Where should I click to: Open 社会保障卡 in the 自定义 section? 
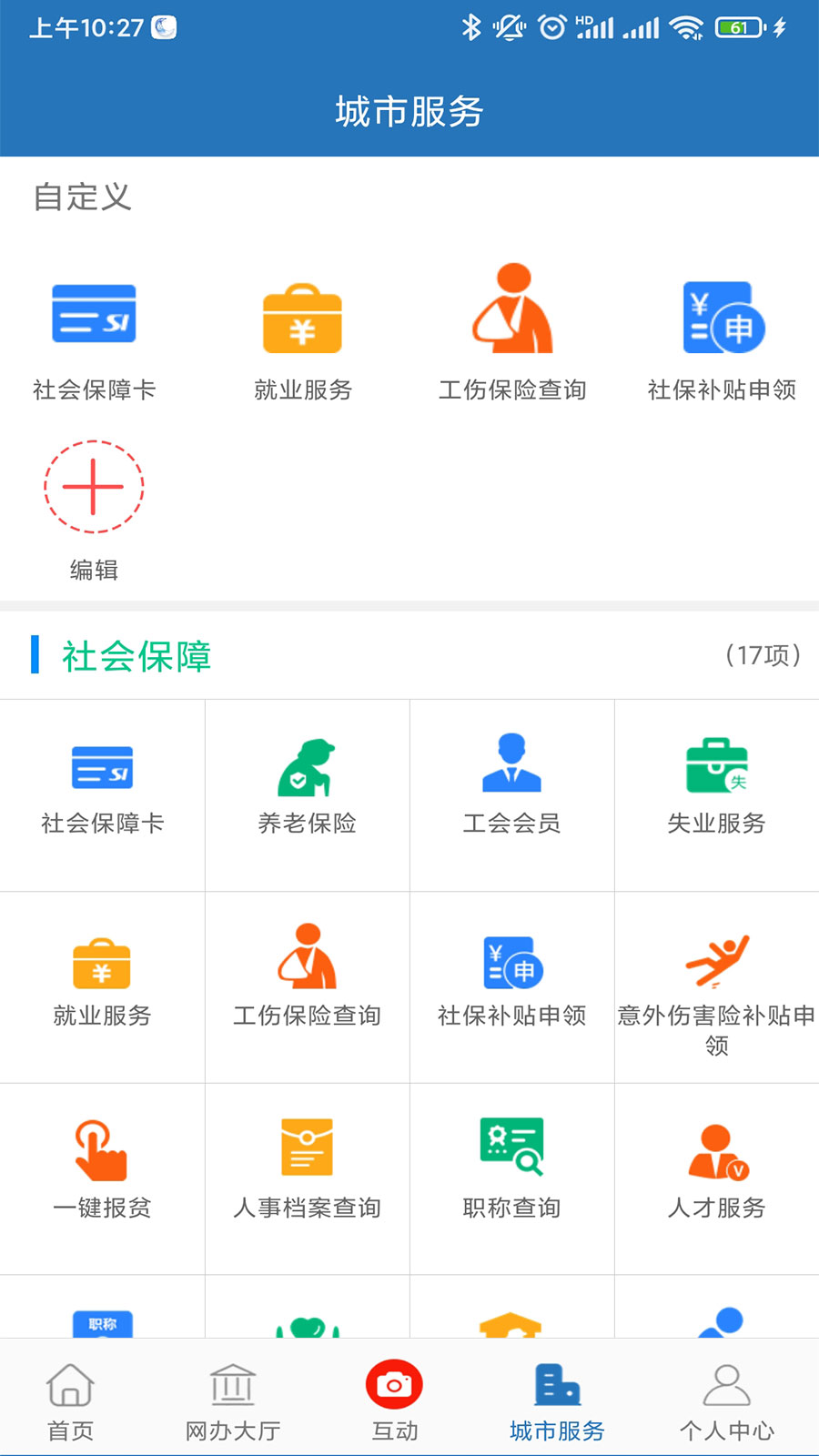pyautogui.click(x=94, y=339)
